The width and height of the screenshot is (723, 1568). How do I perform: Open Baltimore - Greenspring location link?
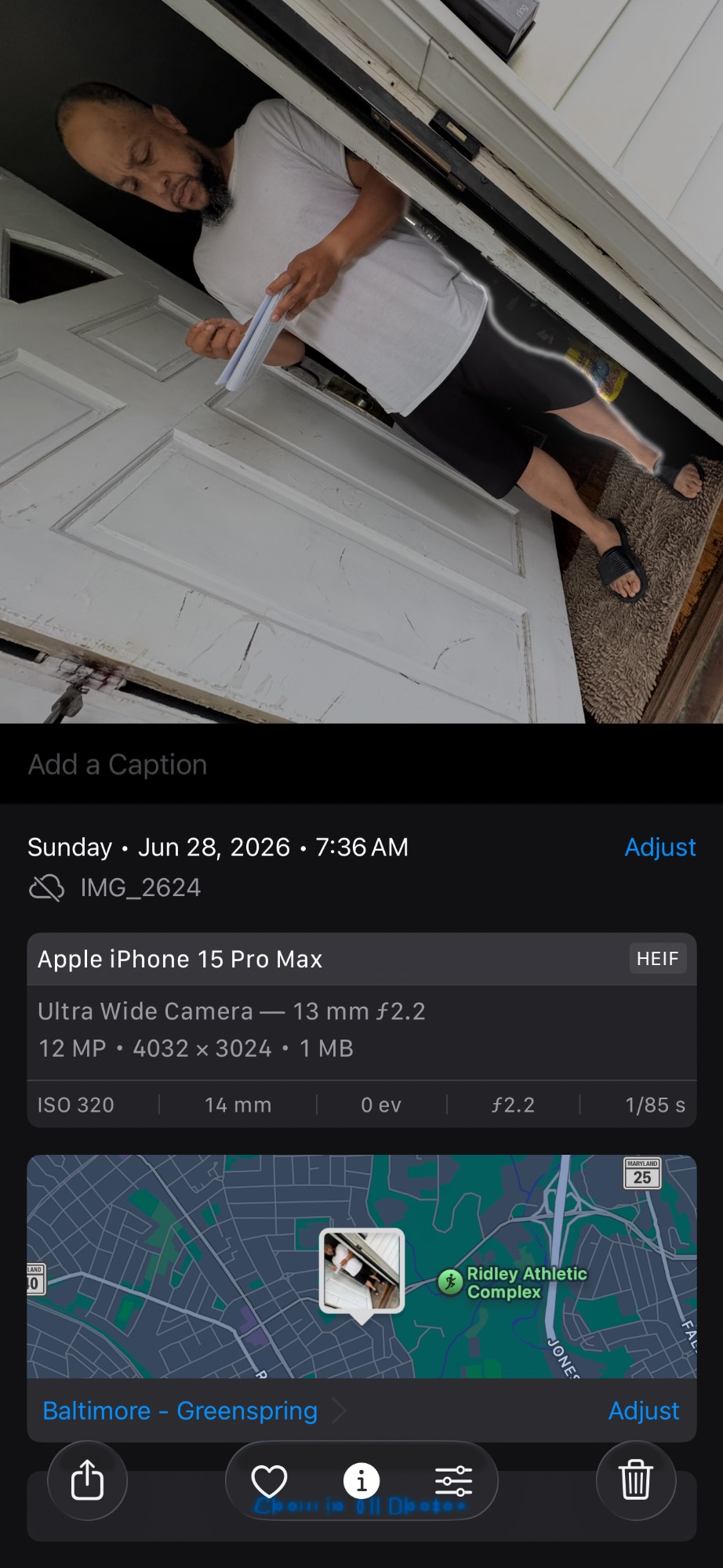(x=180, y=1411)
